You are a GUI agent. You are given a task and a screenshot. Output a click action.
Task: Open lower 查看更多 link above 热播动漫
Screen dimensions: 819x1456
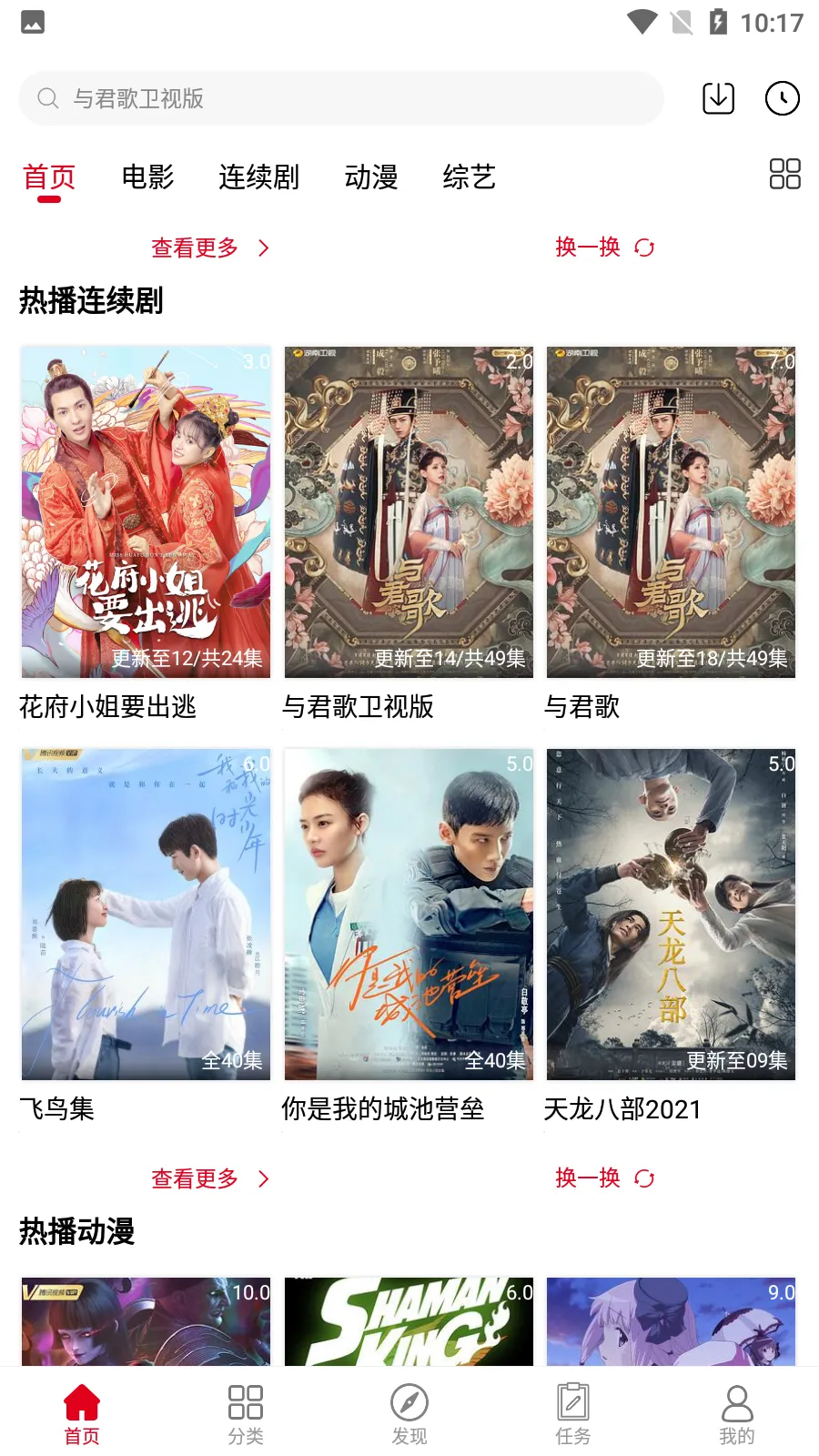[x=209, y=1178]
